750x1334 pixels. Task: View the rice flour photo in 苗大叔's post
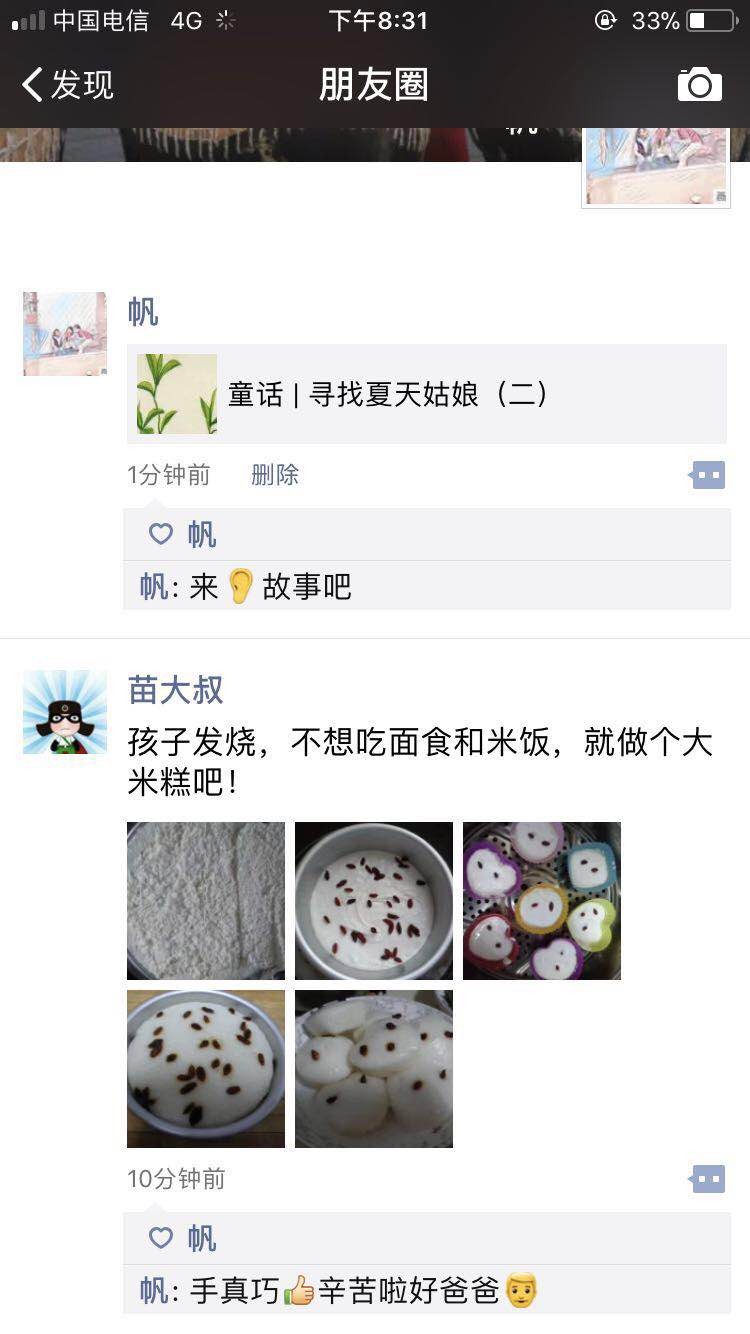206,900
